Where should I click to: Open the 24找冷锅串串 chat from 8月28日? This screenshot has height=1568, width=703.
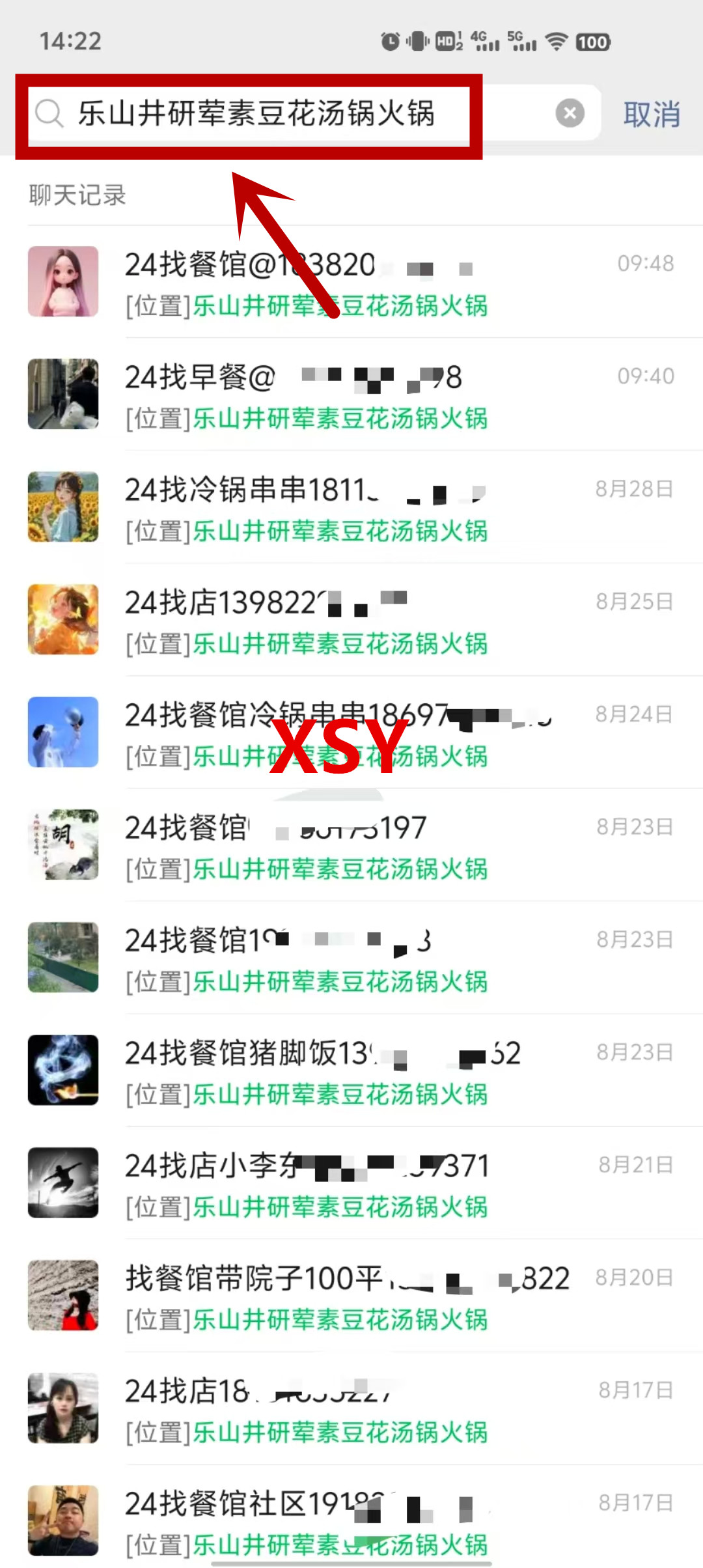[365, 508]
